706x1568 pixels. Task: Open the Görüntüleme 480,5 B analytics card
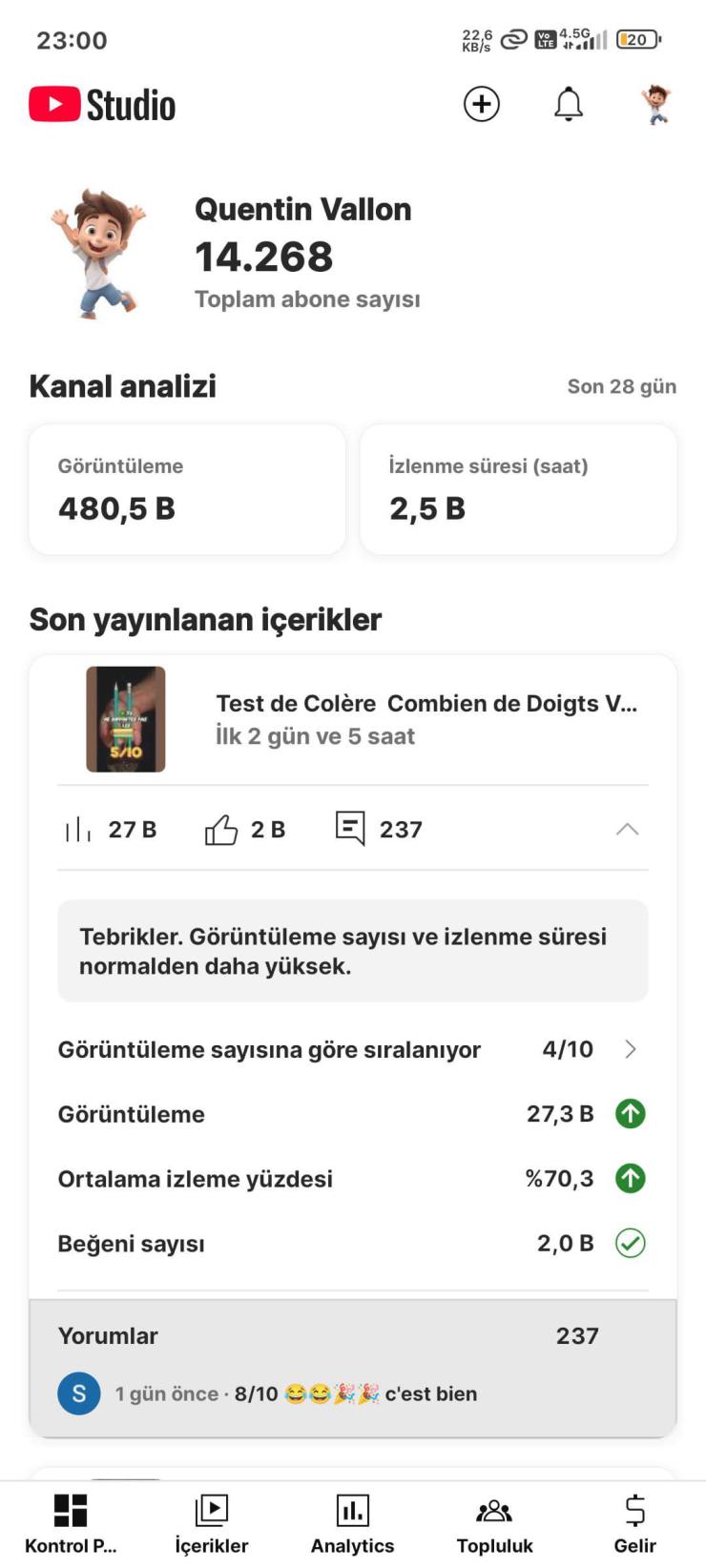pos(187,489)
